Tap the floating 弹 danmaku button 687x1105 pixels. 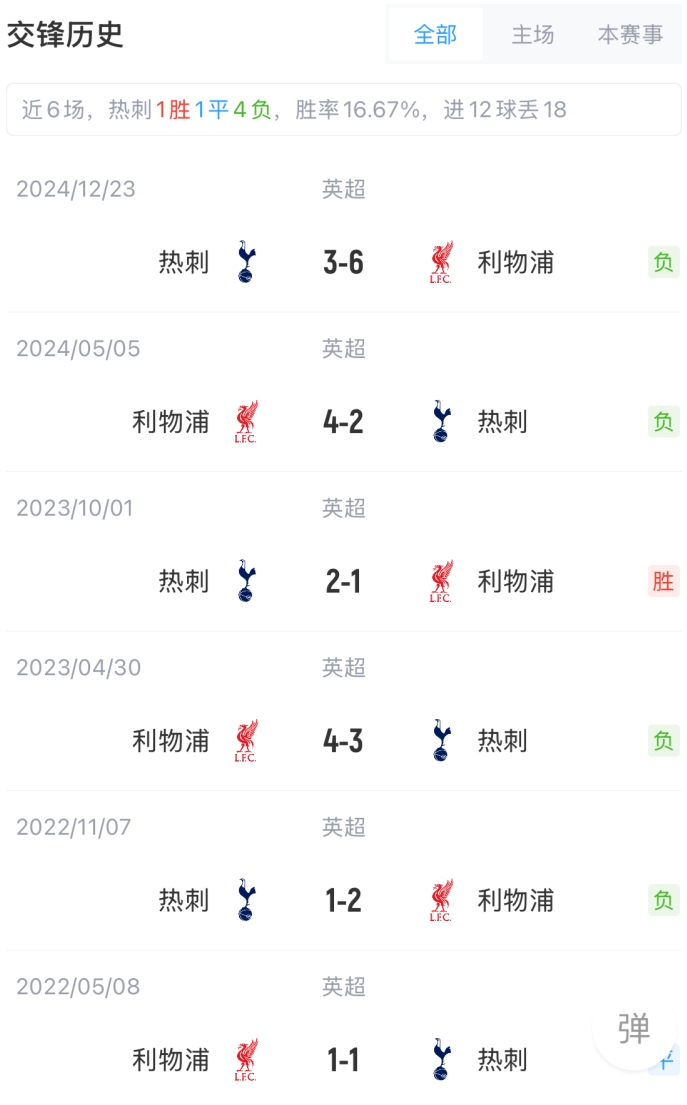click(634, 1029)
